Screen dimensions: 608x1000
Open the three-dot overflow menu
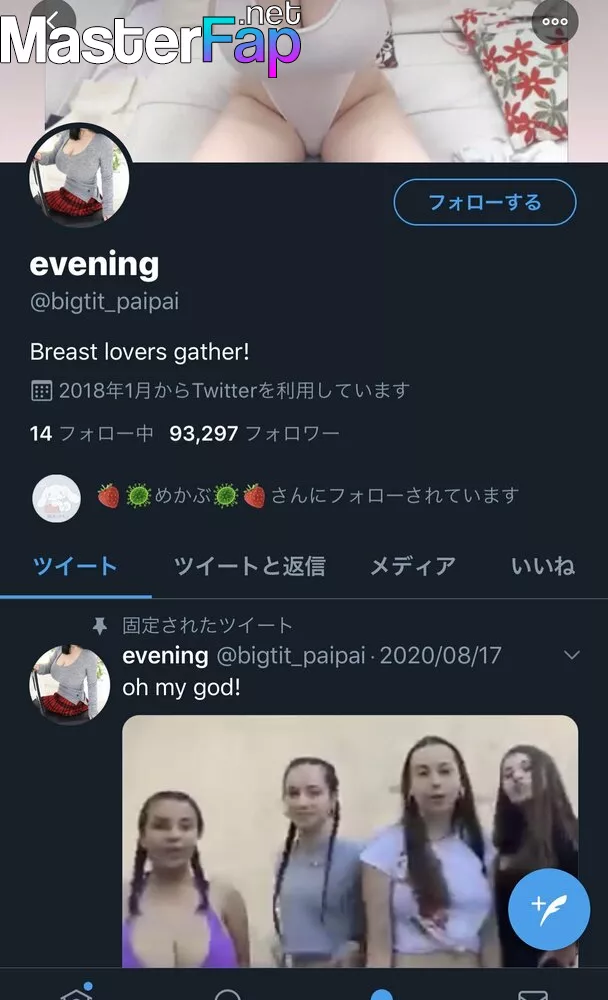coord(554,21)
